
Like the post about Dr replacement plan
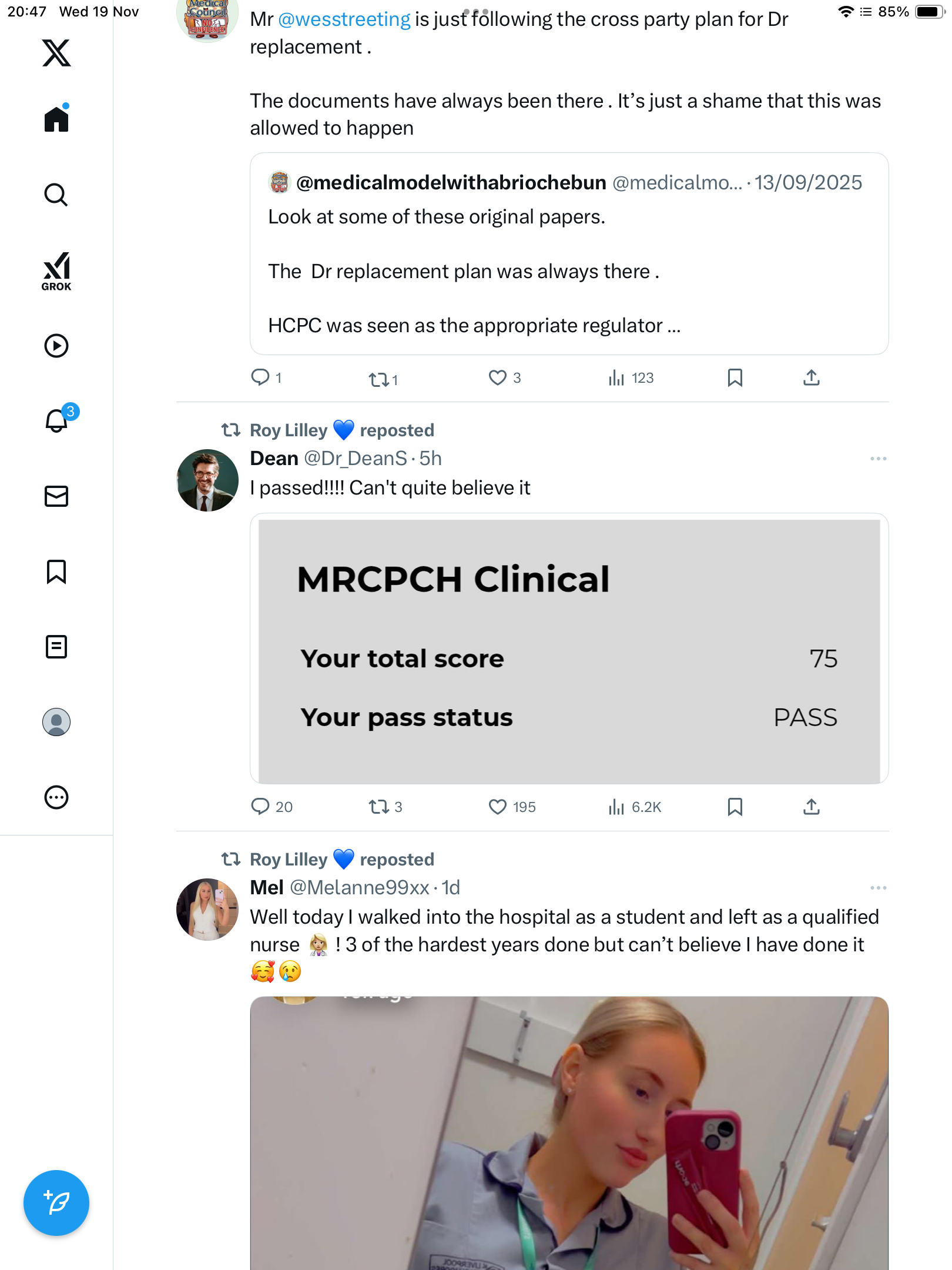pyautogui.click(x=497, y=377)
